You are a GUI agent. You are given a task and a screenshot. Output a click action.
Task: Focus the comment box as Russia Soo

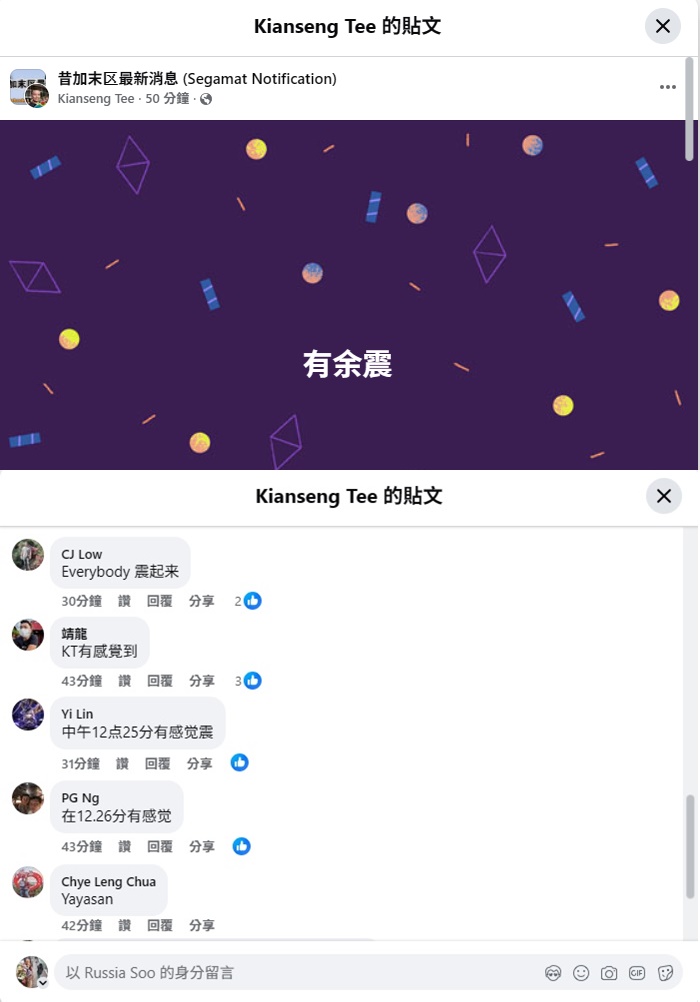tap(290, 972)
